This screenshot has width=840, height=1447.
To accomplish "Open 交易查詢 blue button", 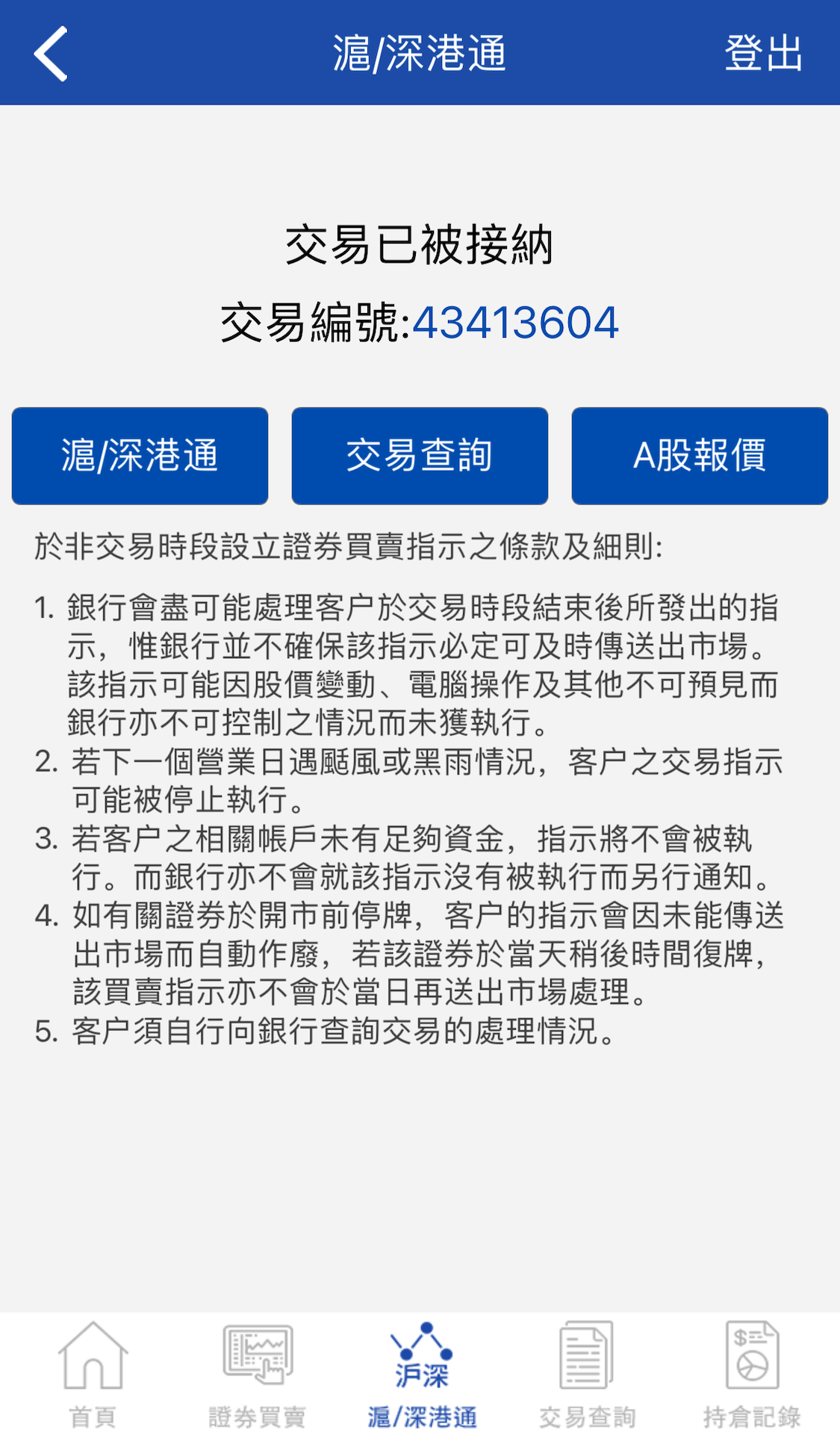I will coord(420,456).
